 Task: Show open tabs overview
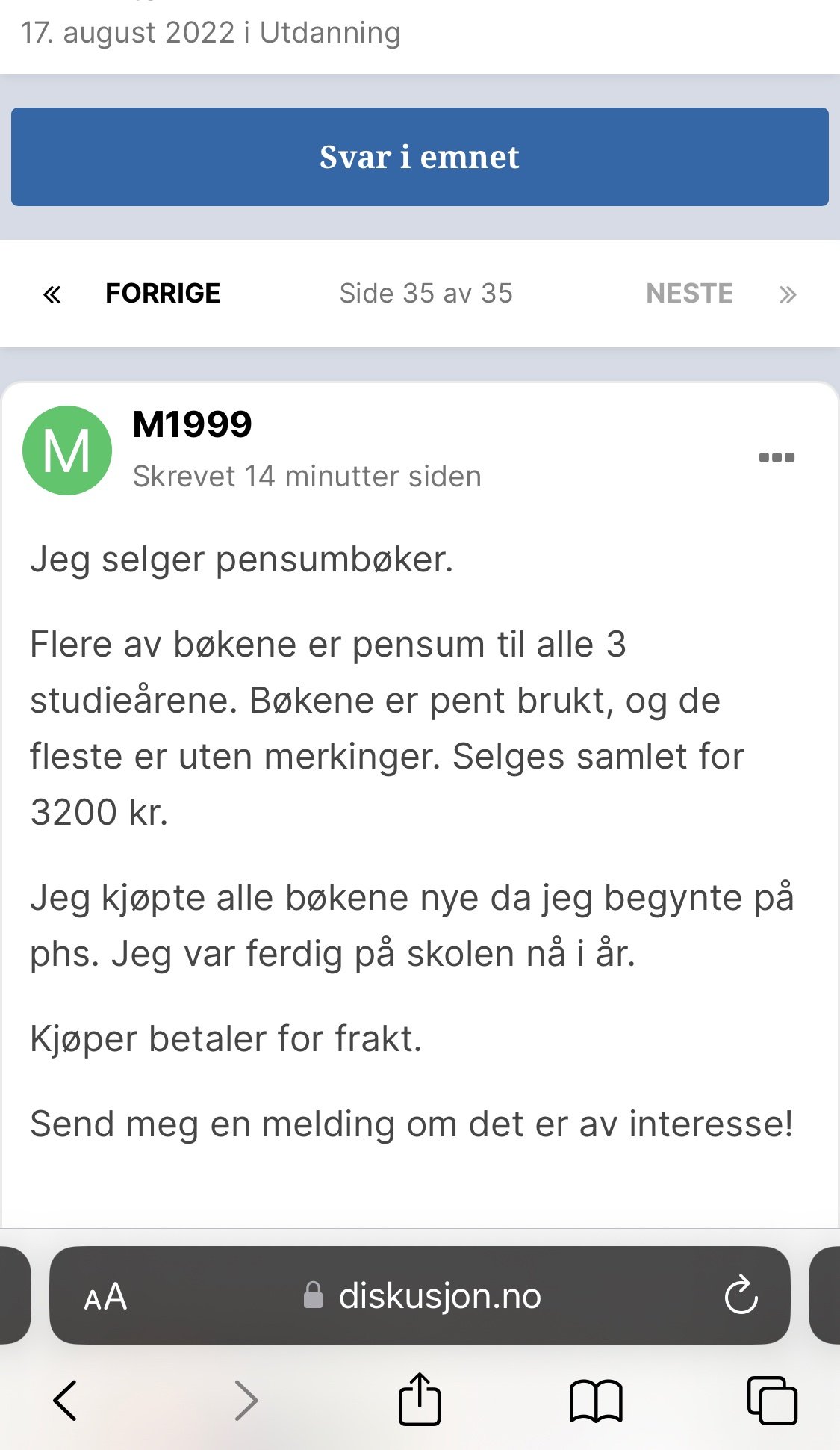tap(772, 1400)
